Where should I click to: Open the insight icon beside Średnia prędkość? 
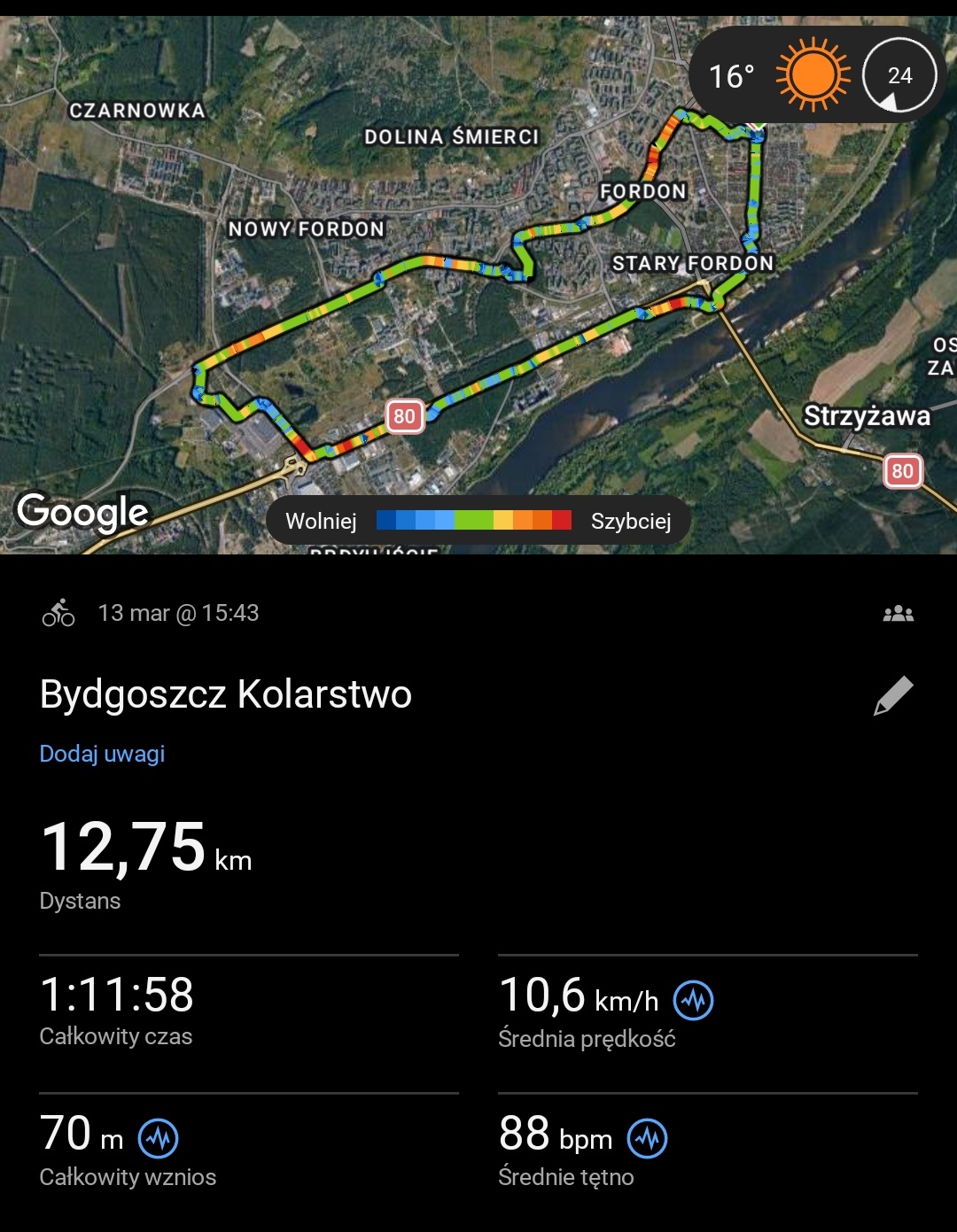pyautogui.click(x=693, y=1001)
